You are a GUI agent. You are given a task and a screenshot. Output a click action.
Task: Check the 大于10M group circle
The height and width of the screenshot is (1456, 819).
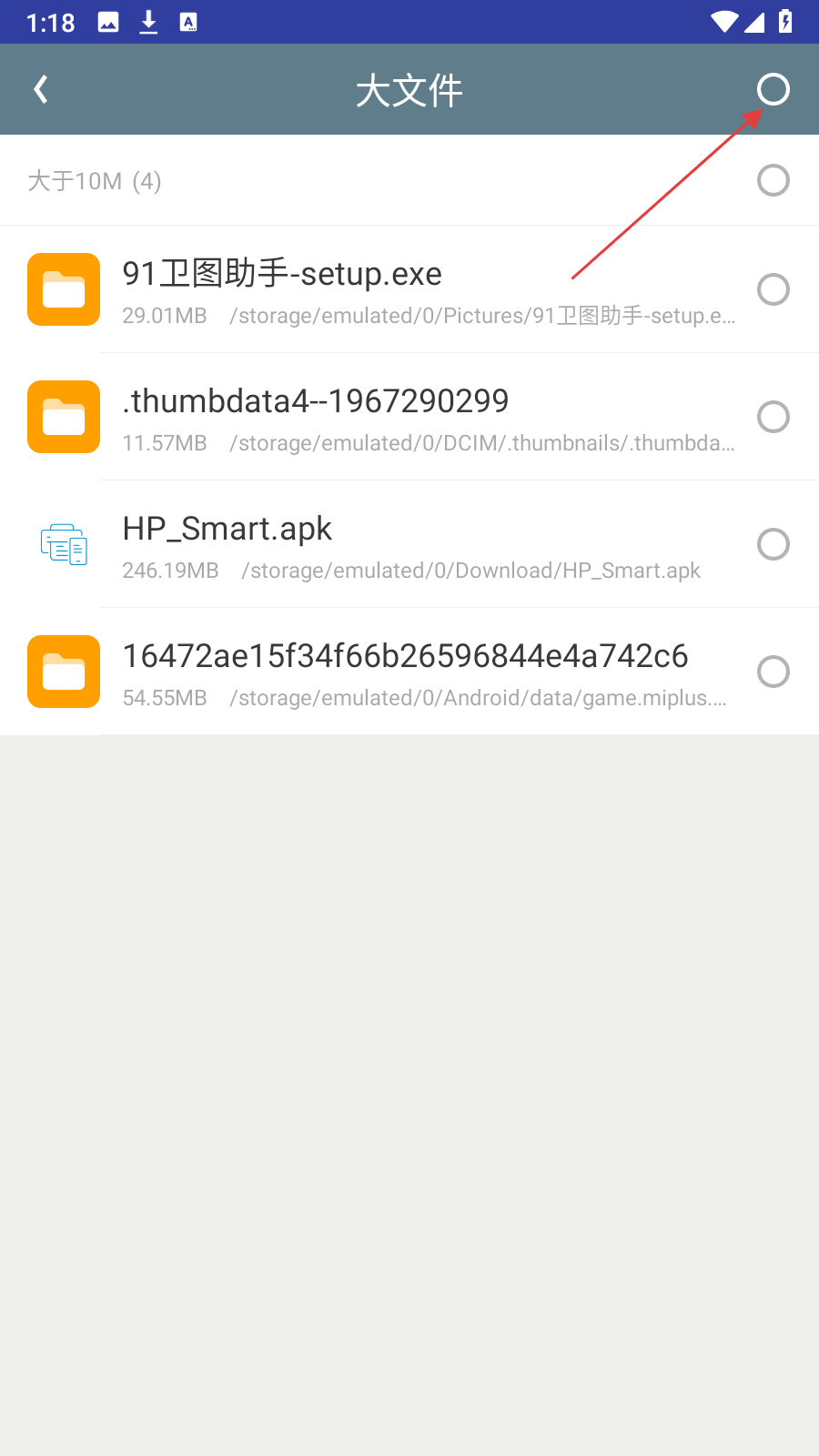[x=773, y=180]
